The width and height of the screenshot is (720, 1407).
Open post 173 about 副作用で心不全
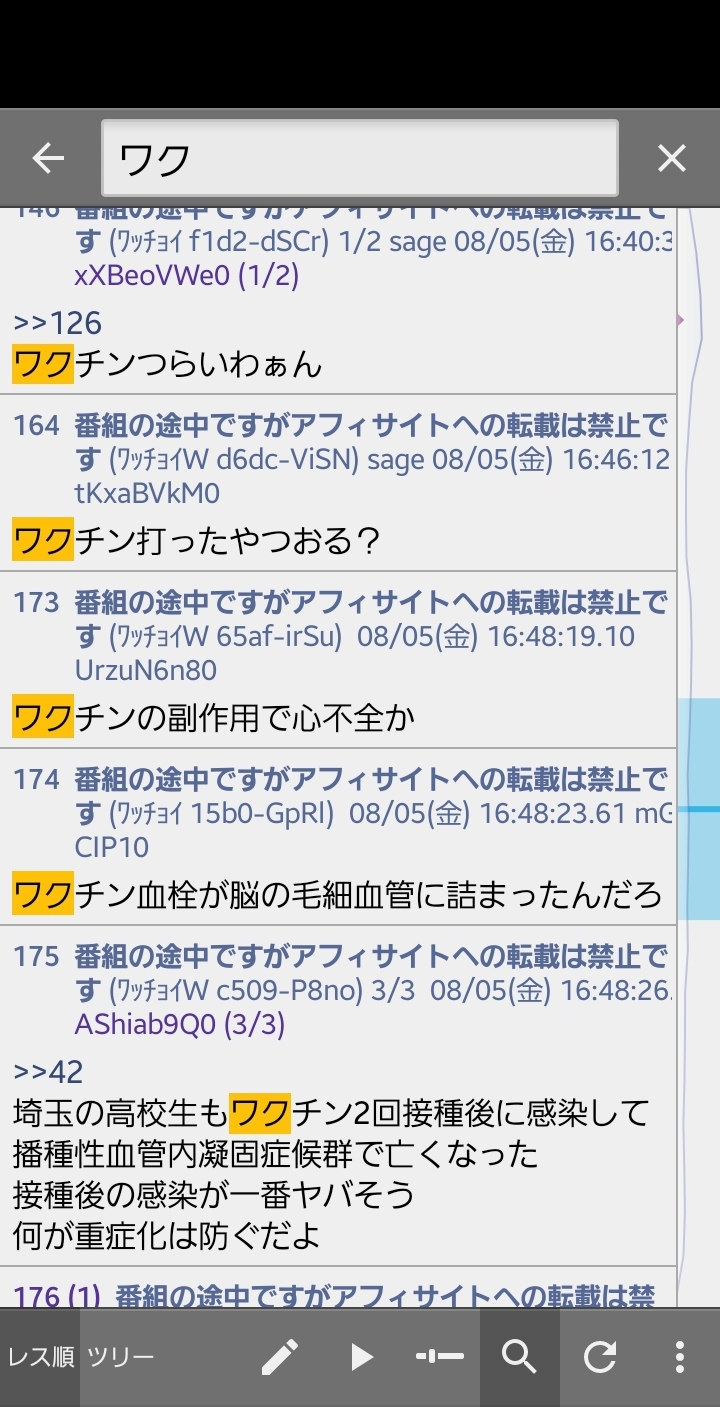pos(338,660)
